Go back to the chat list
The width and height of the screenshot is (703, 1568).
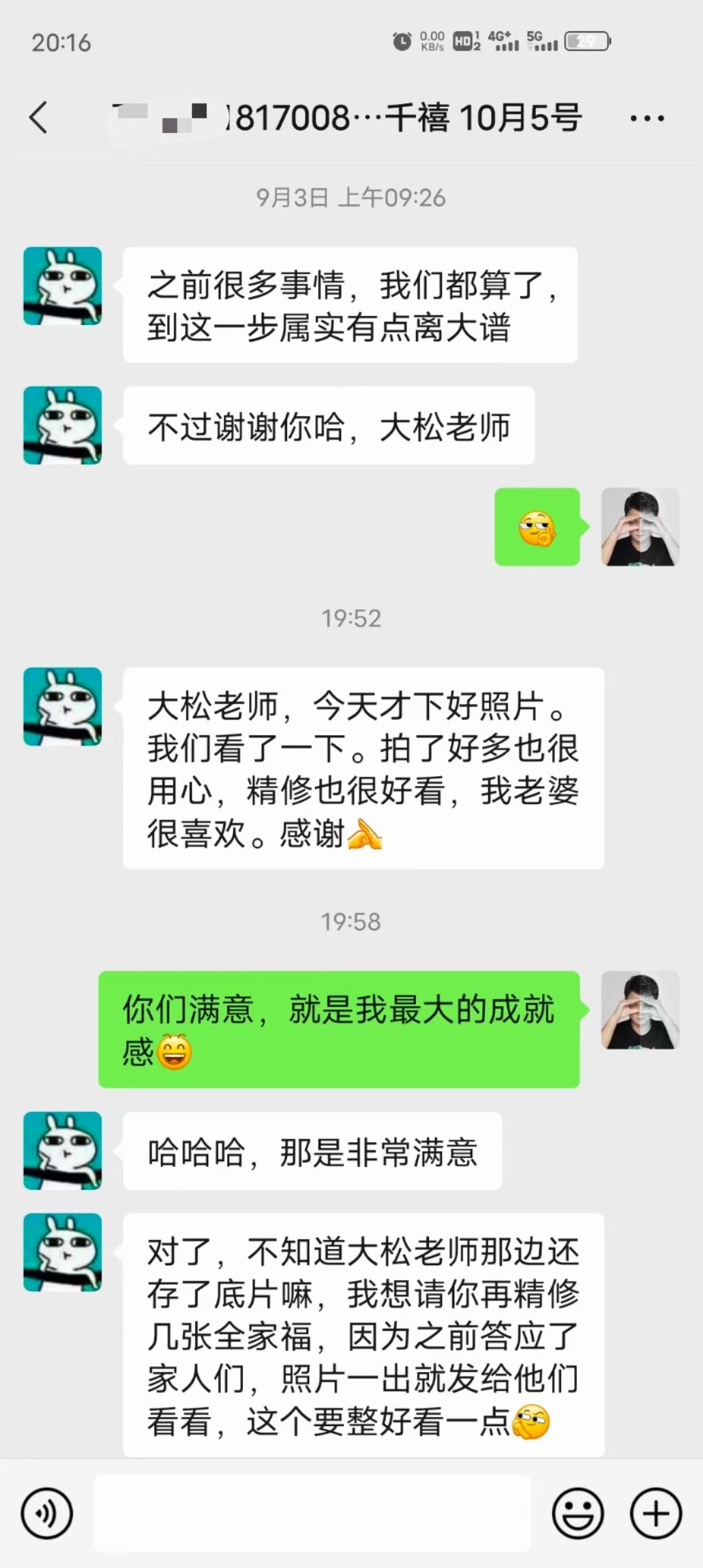pos(39,118)
